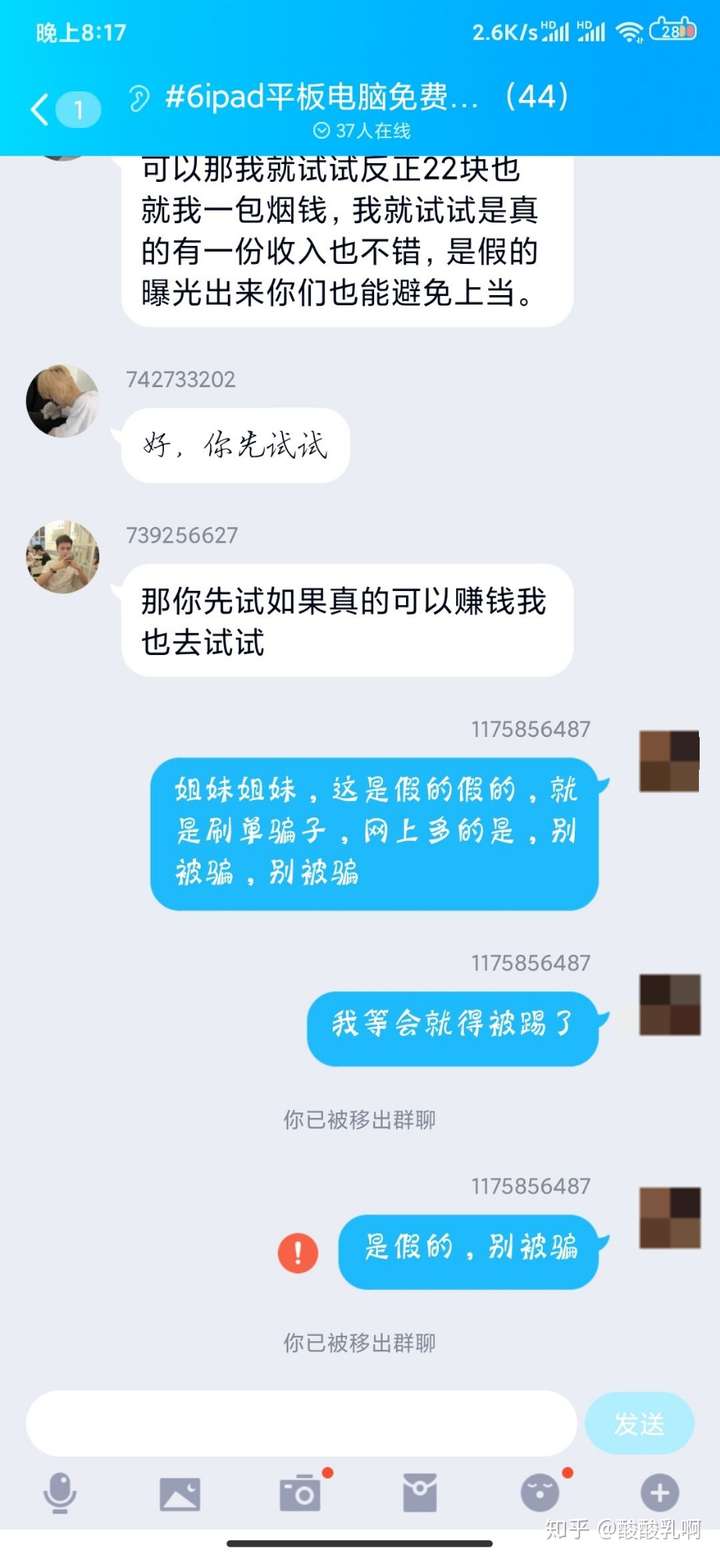This screenshot has height=1559, width=720.
Task: Open the photo gallery picker
Action: click(x=180, y=1493)
